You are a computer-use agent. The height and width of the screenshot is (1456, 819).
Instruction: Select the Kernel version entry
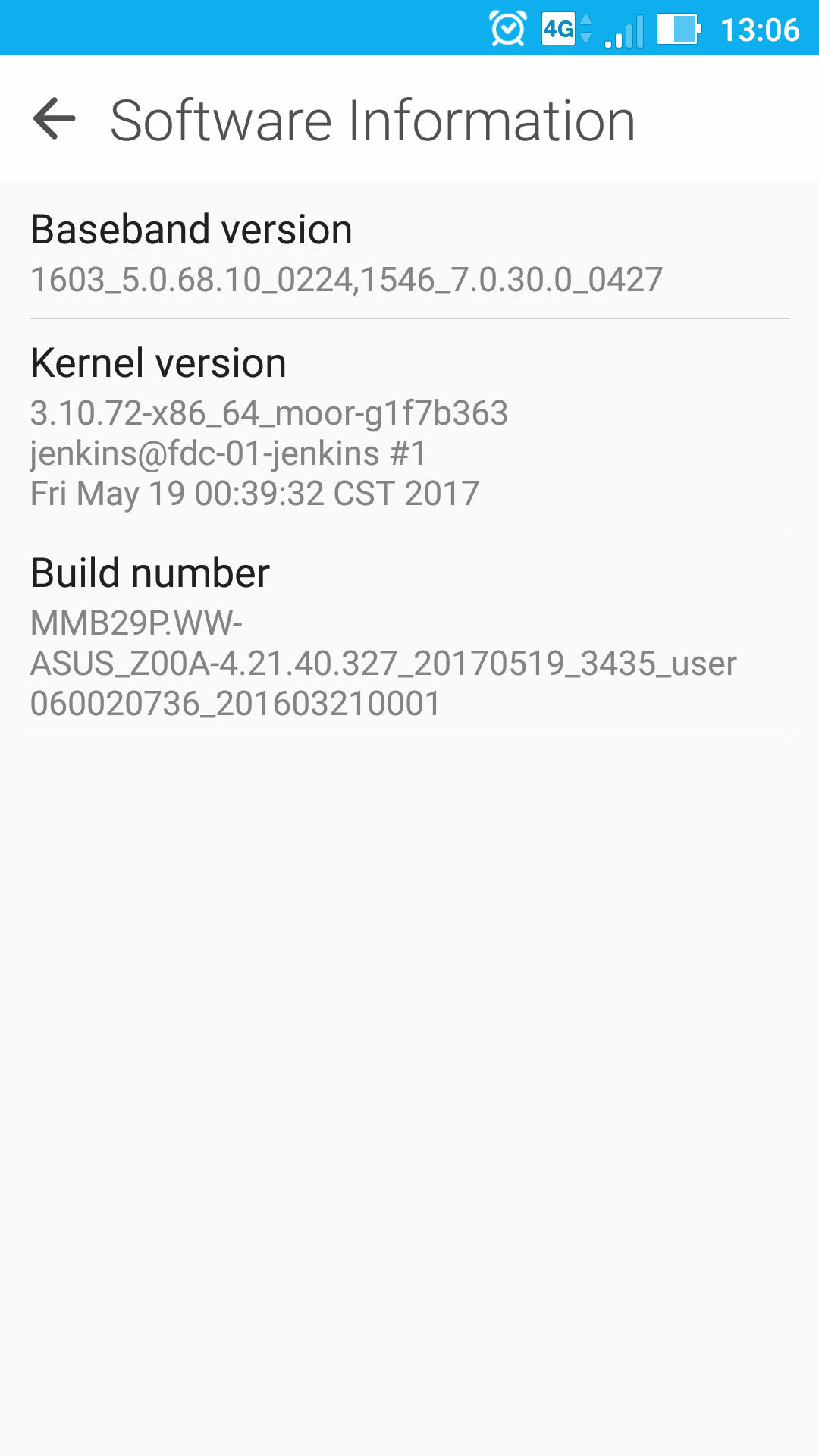point(409,425)
